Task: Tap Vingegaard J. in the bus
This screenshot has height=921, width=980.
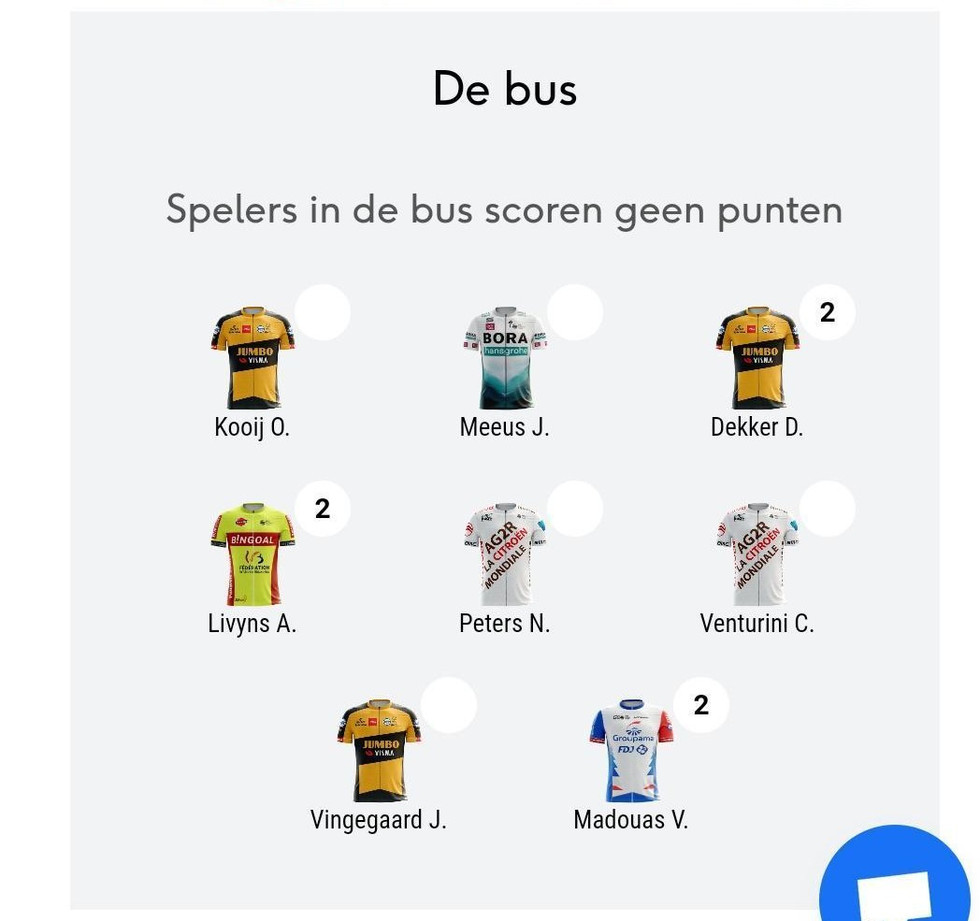Action: (x=378, y=750)
